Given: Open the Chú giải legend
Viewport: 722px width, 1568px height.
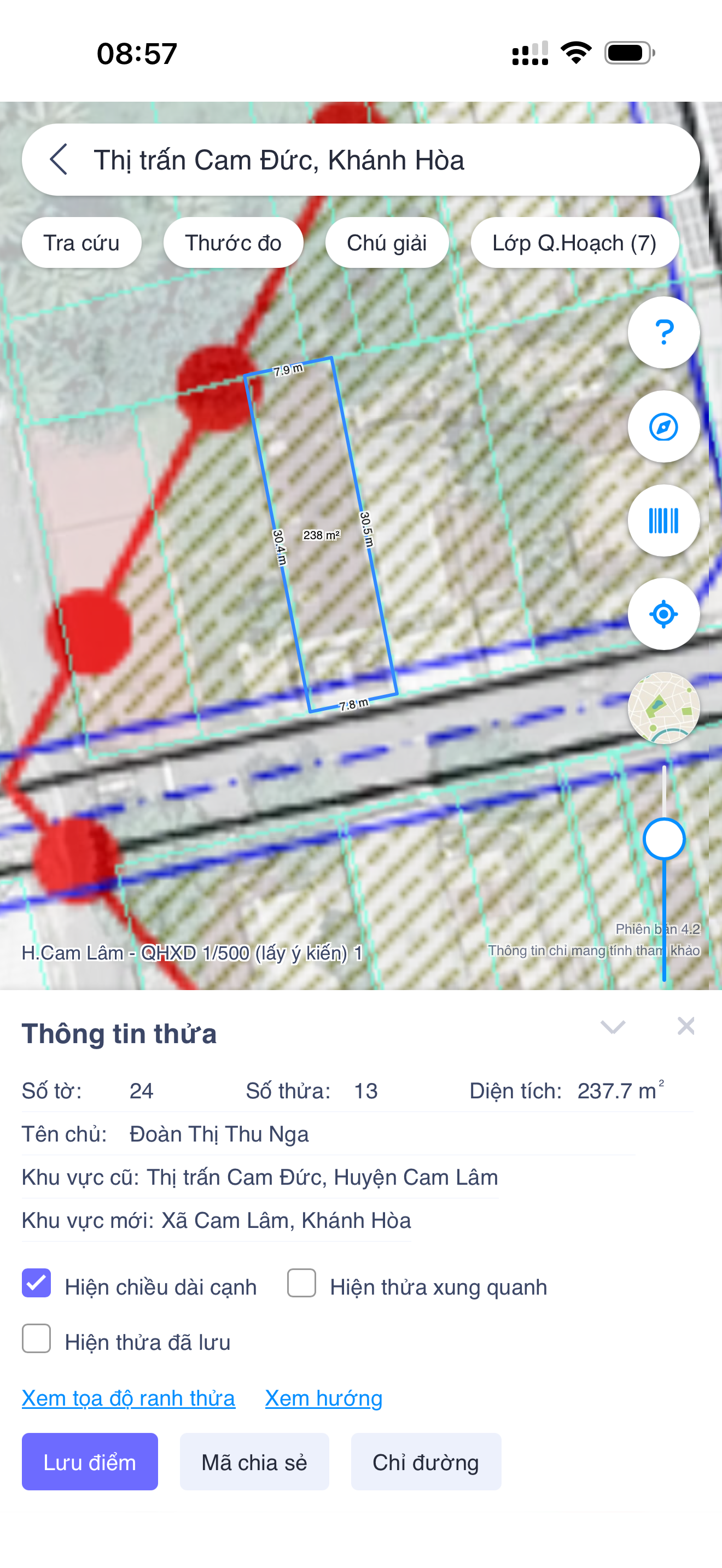Looking at the screenshot, I should coord(387,243).
